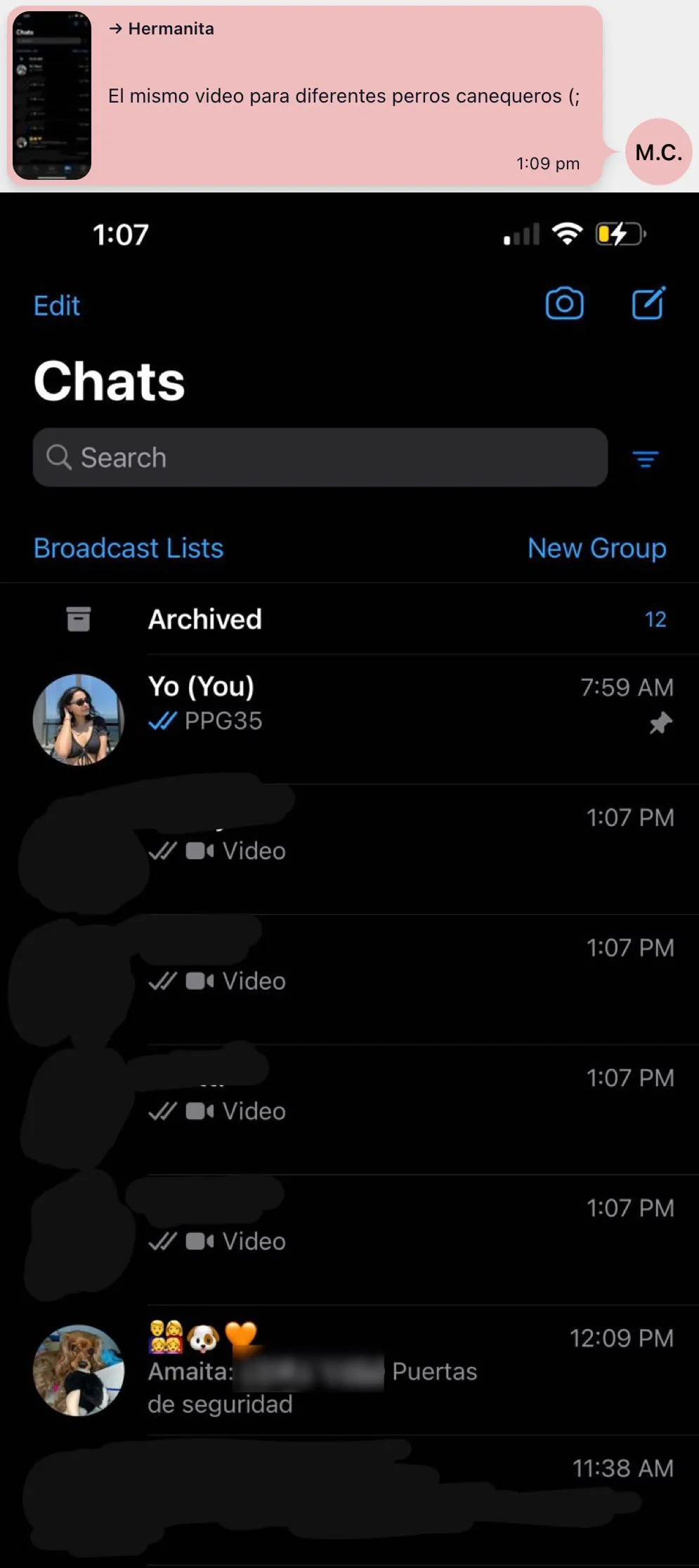Open the Archived chats row
The image size is (699, 1568).
(x=351, y=619)
